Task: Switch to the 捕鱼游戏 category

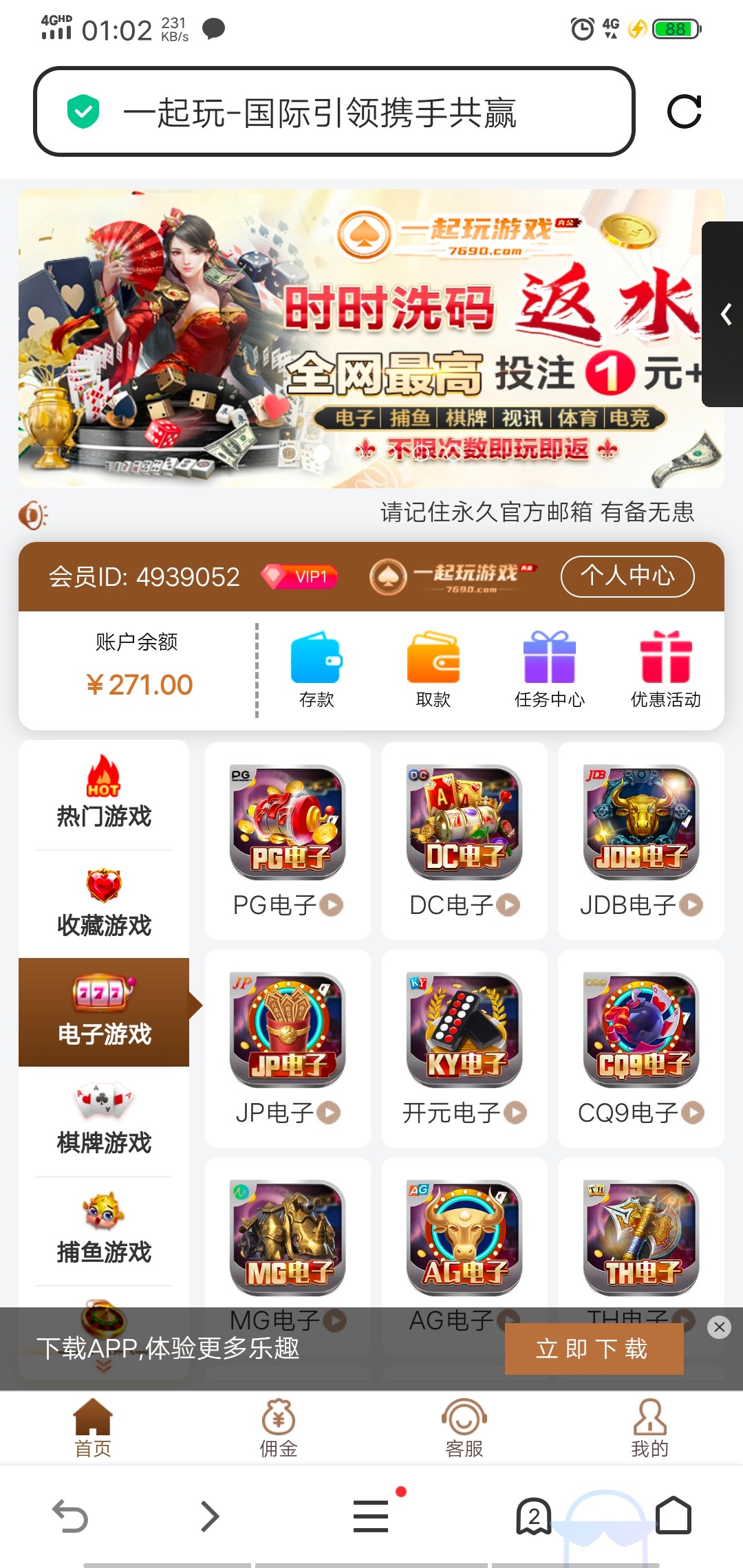Action: click(x=104, y=1231)
